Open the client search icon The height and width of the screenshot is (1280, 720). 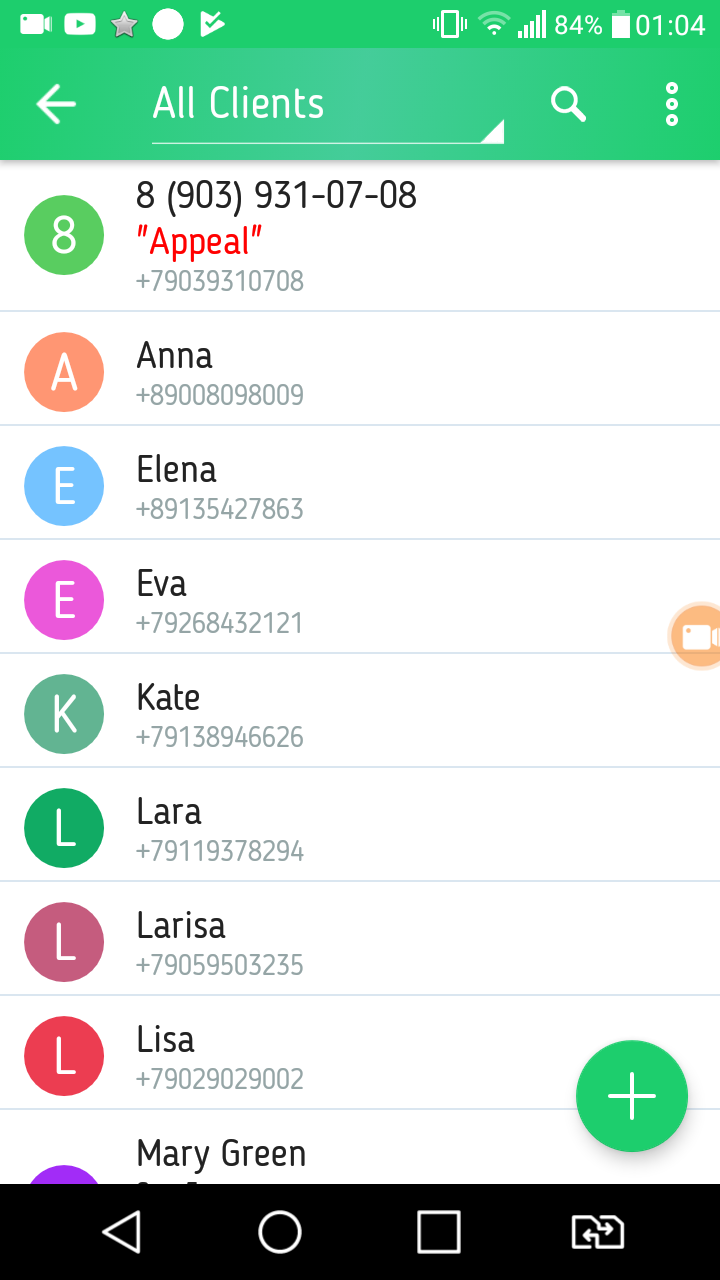tap(568, 104)
